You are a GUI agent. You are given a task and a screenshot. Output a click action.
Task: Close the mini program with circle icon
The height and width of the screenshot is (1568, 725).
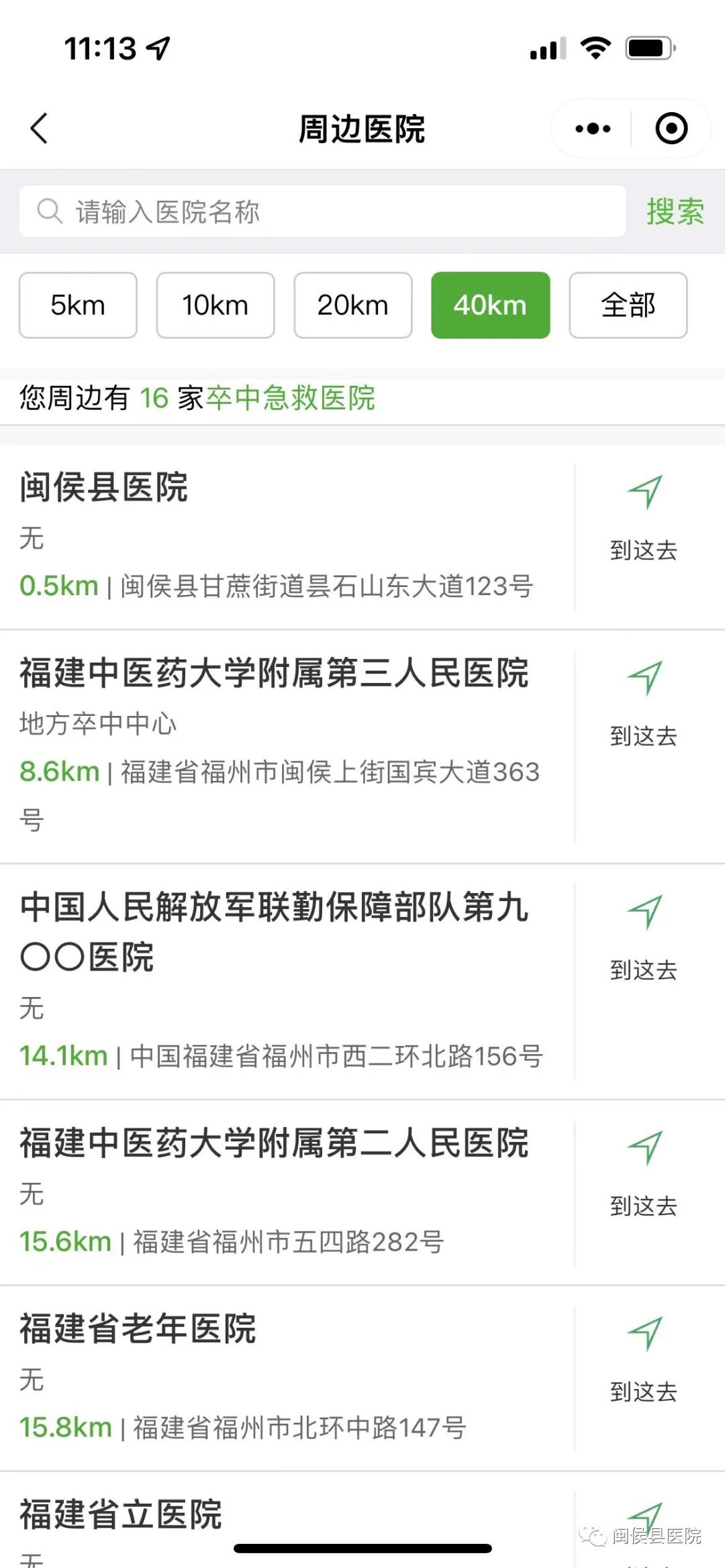tap(671, 128)
